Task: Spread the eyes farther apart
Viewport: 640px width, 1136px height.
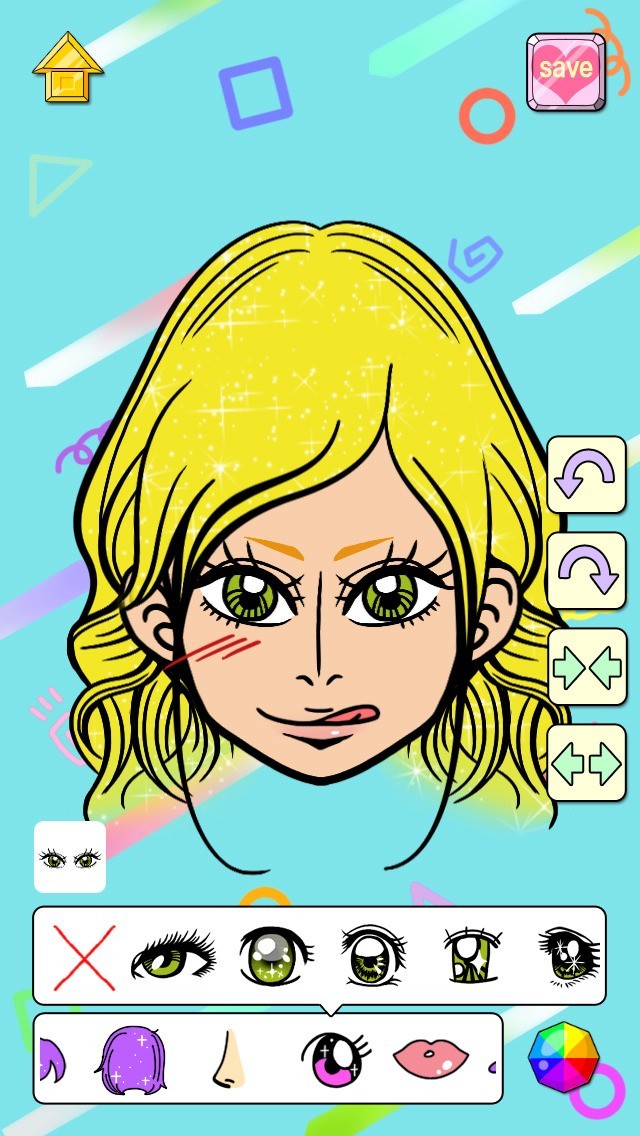Action: tap(586, 763)
